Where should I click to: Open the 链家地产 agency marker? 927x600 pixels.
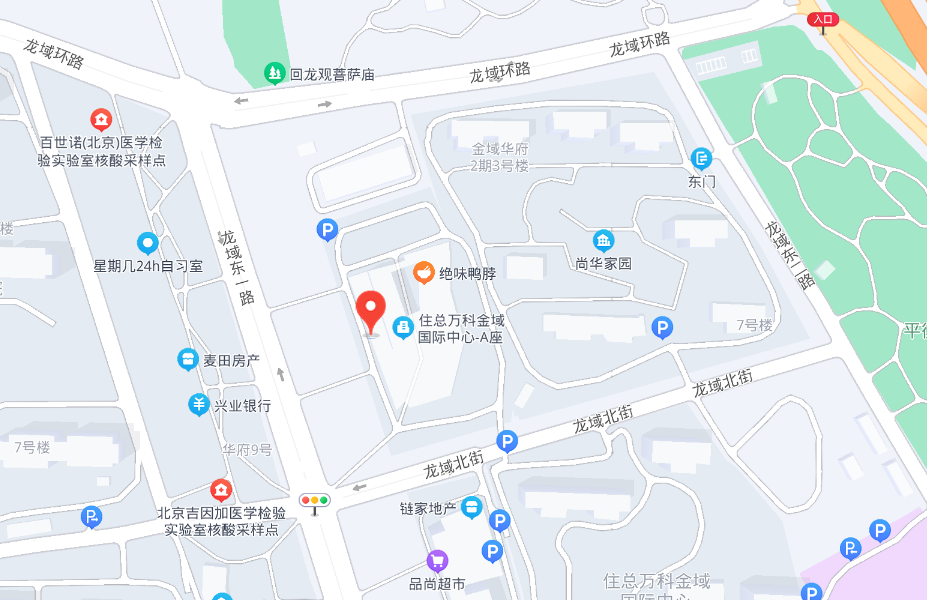(471, 509)
